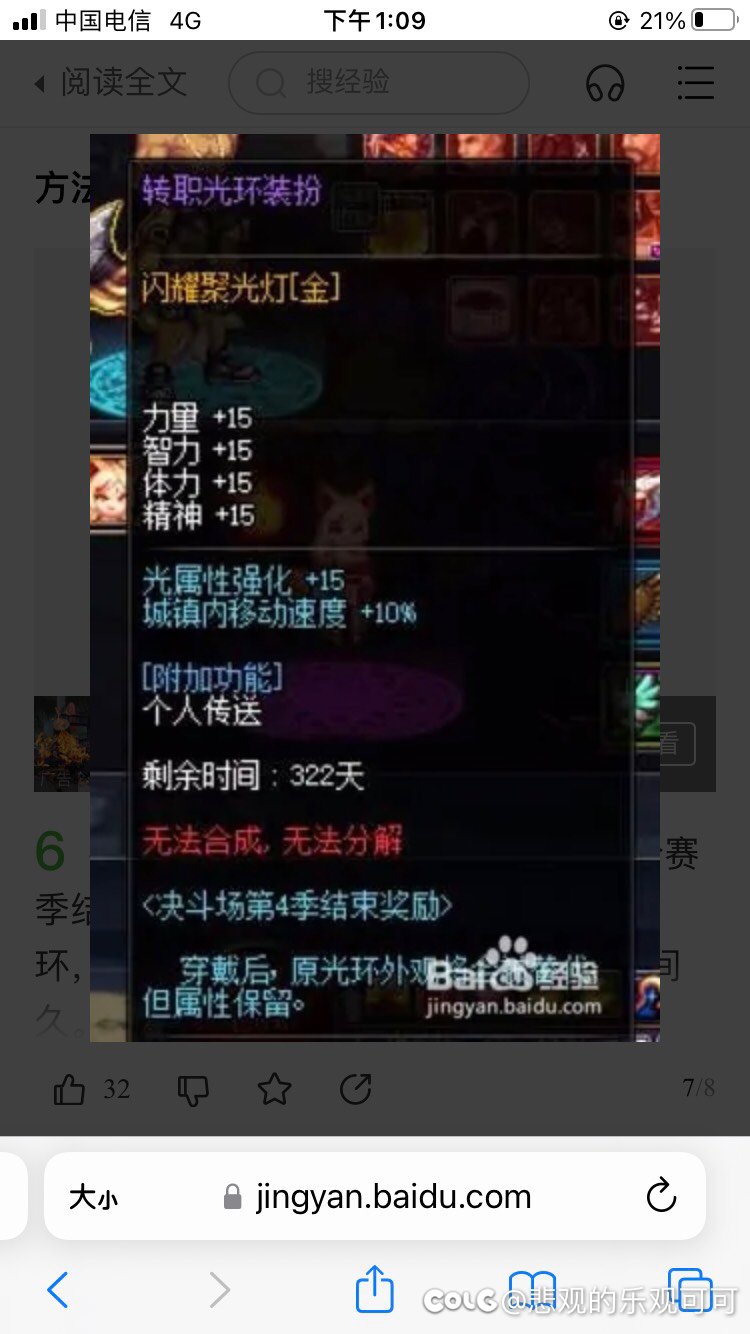The width and height of the screenshot is (750, 1334).
Task: Tap the jingyan.baidu.com address bar
Action: 392,1197
